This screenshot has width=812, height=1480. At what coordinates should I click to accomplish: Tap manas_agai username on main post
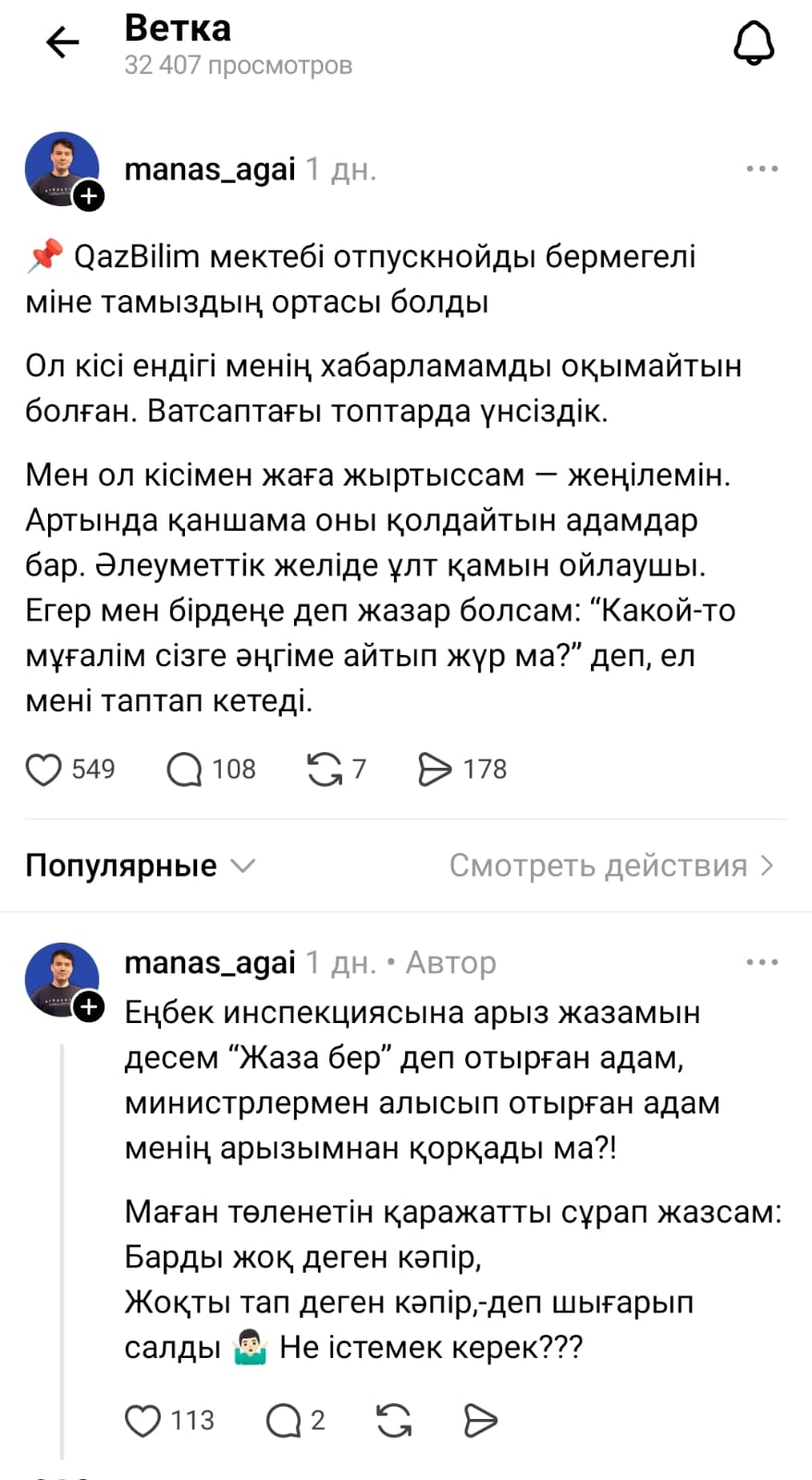210,169
